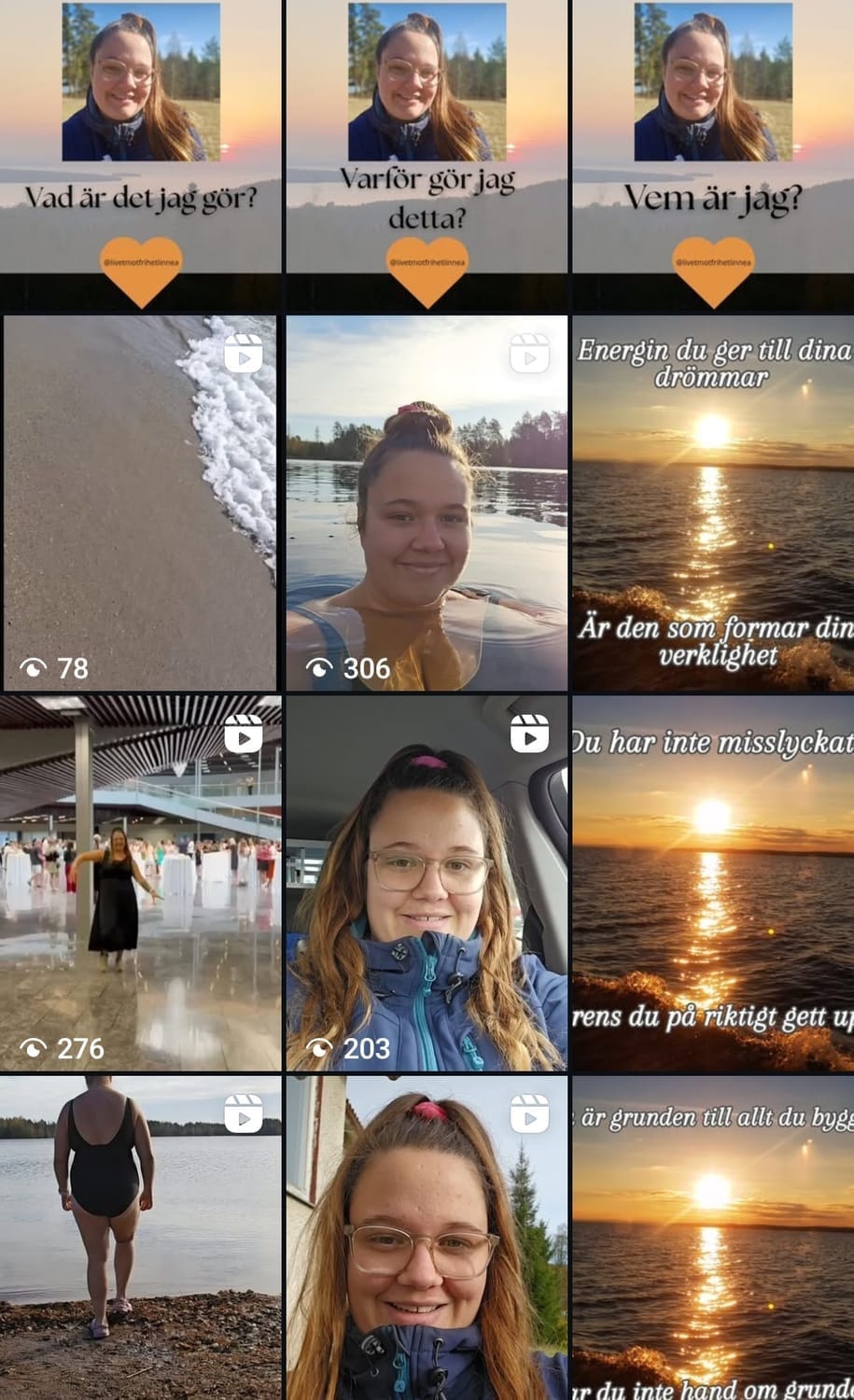Play the event hall reel with 276 views

(140, 882)
